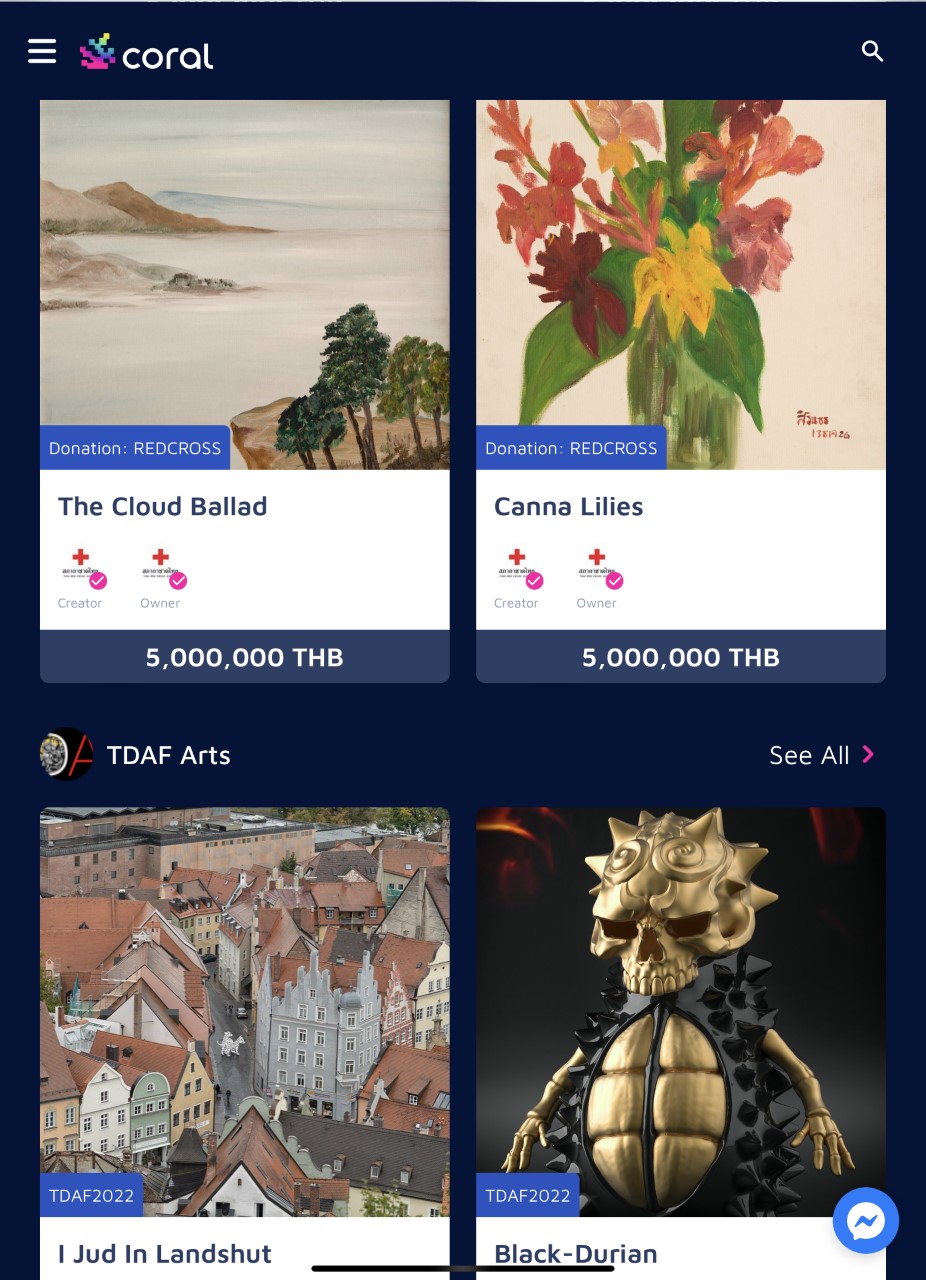This screenshot has width=926, height=1280.
Task: Open I Jud In Landshut artwork
Action: click(244, 1010)
